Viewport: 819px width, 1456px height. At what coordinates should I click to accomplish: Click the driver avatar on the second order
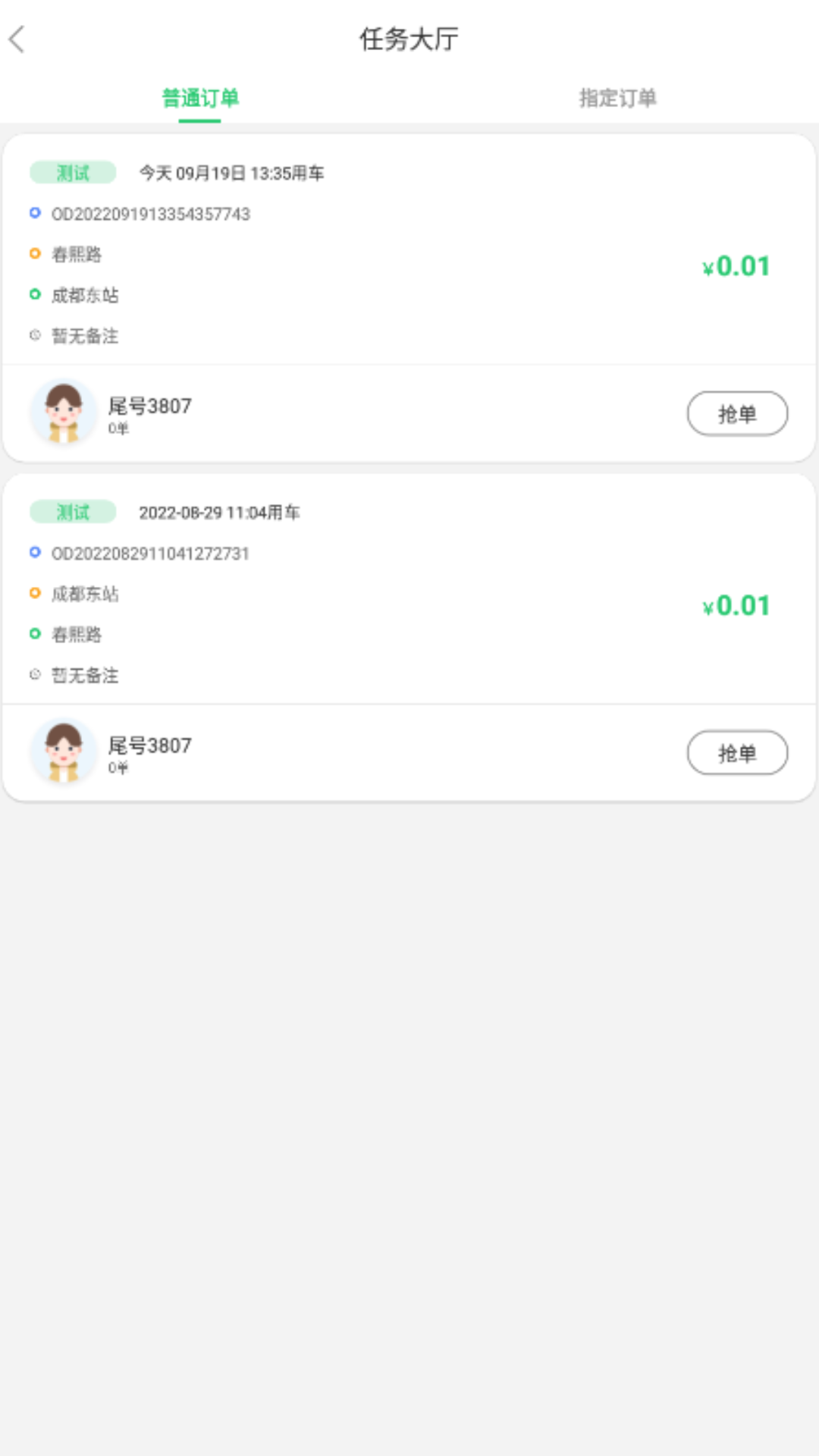click(64, 752)
